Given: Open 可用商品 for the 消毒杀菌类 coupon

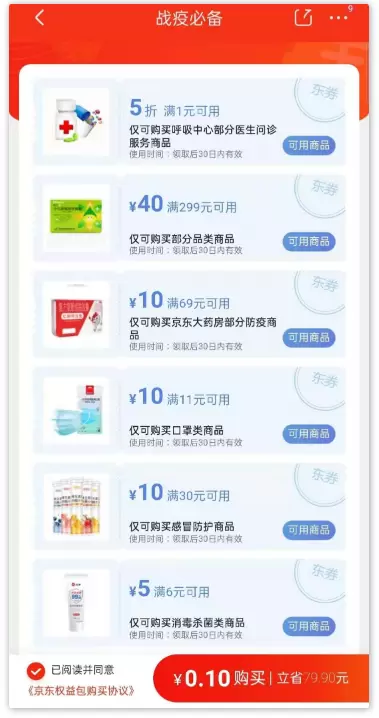Looking at the screenshot, I should (309, 626).
